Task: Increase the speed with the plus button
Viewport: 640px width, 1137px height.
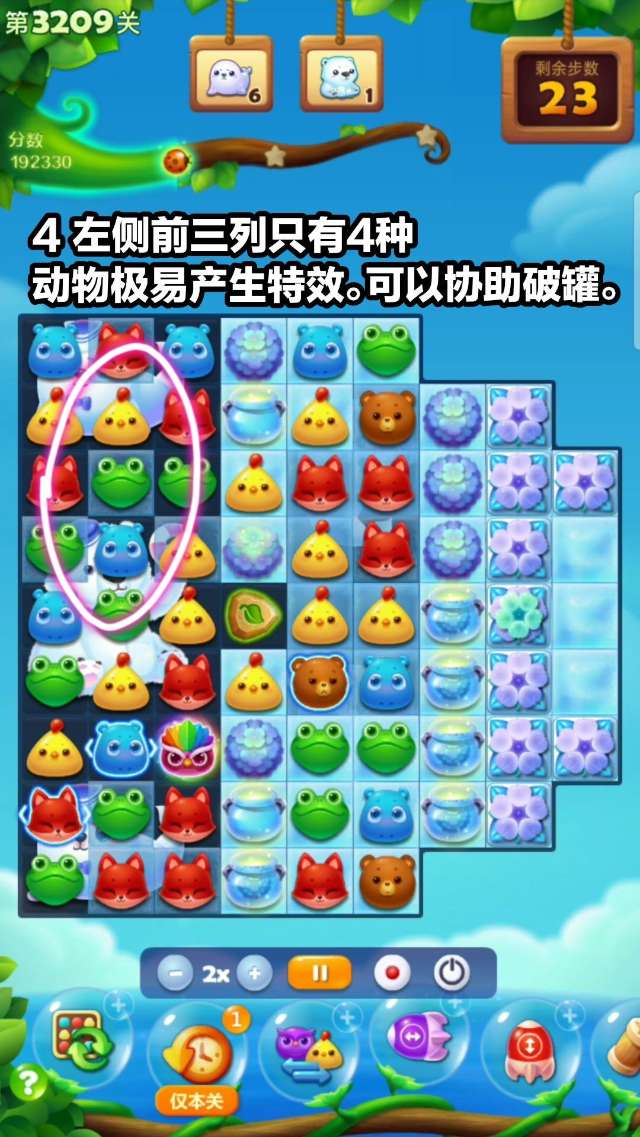Action: tap(254, 973)
